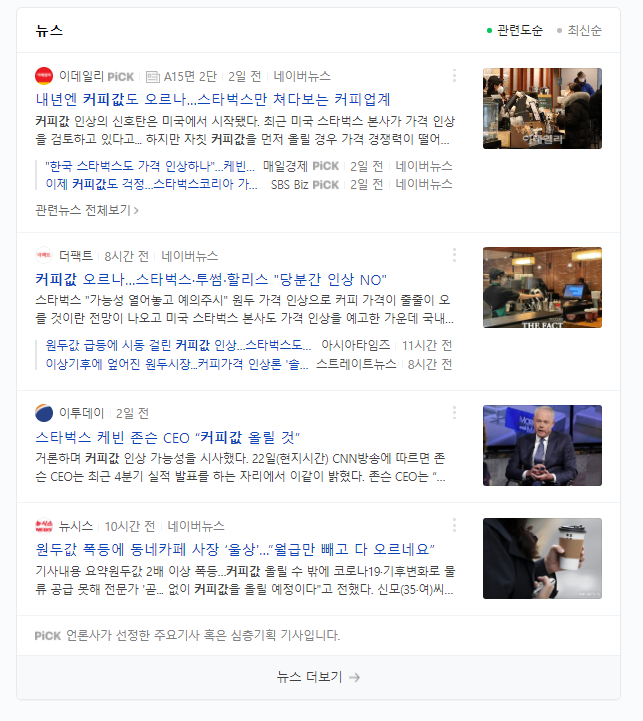Open overflow menu for the 뉴시스 article

tap(454, 526)
